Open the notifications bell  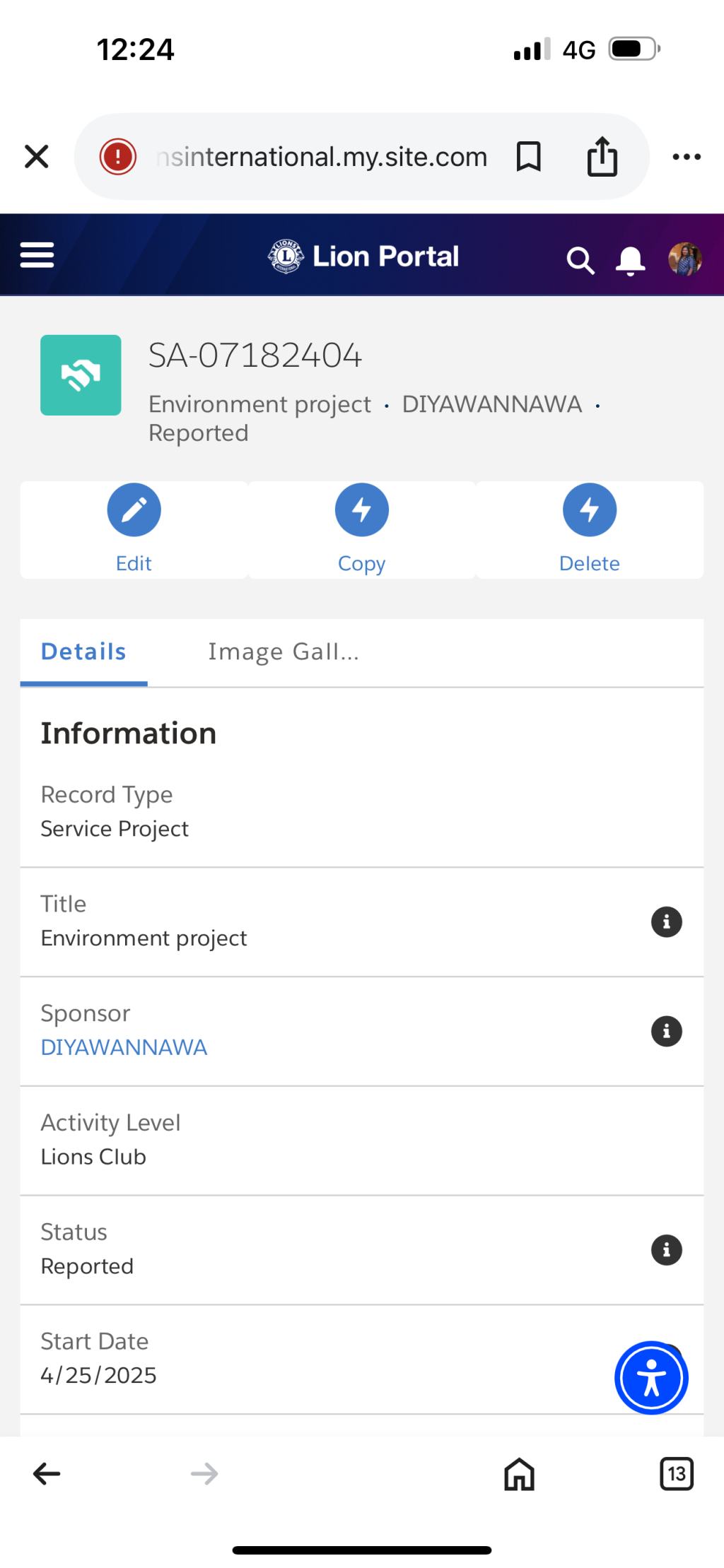tap(630, 260)
